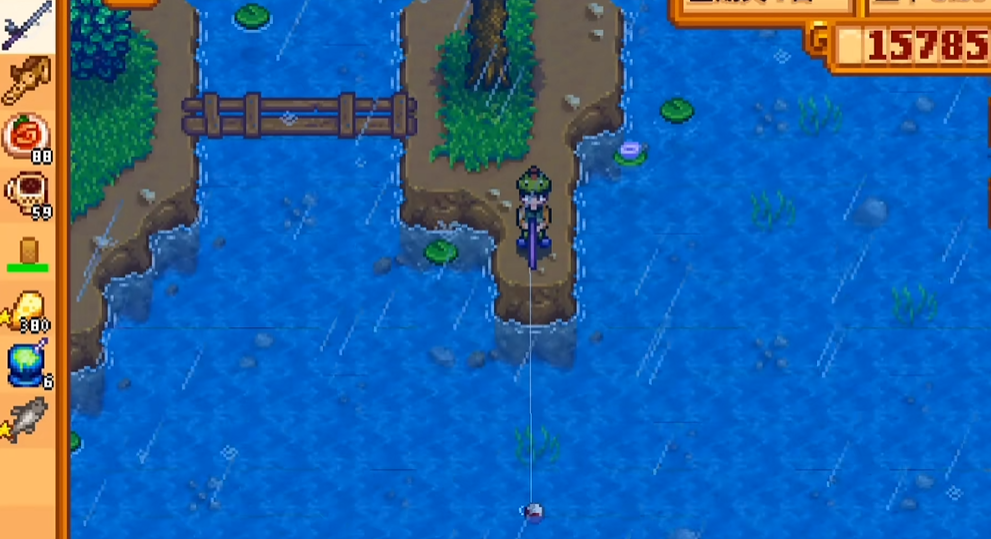Select the gold-star item with count 380
The height and width of the screenshot is (539, 991).
coord(27,308)
